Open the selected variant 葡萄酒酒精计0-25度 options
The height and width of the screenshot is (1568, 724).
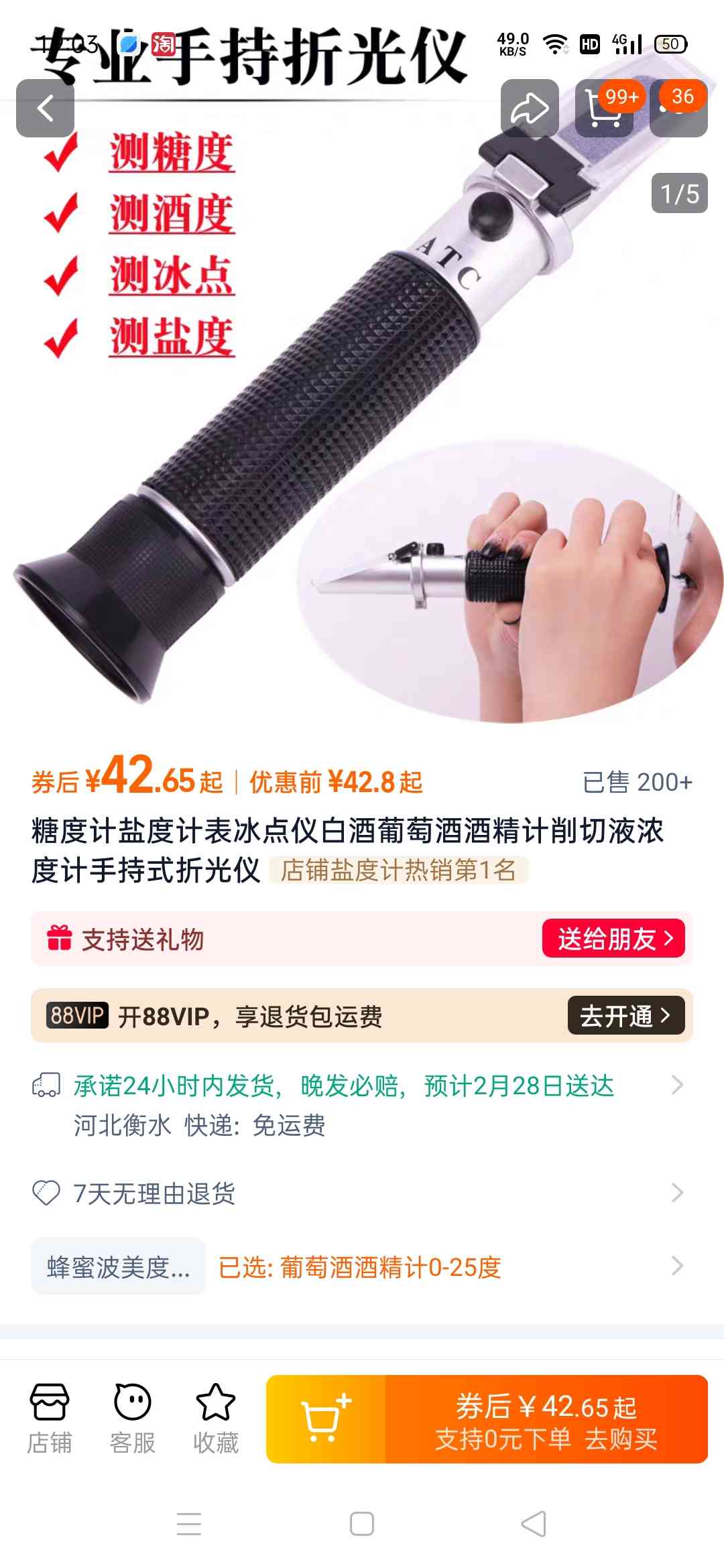449,1266
